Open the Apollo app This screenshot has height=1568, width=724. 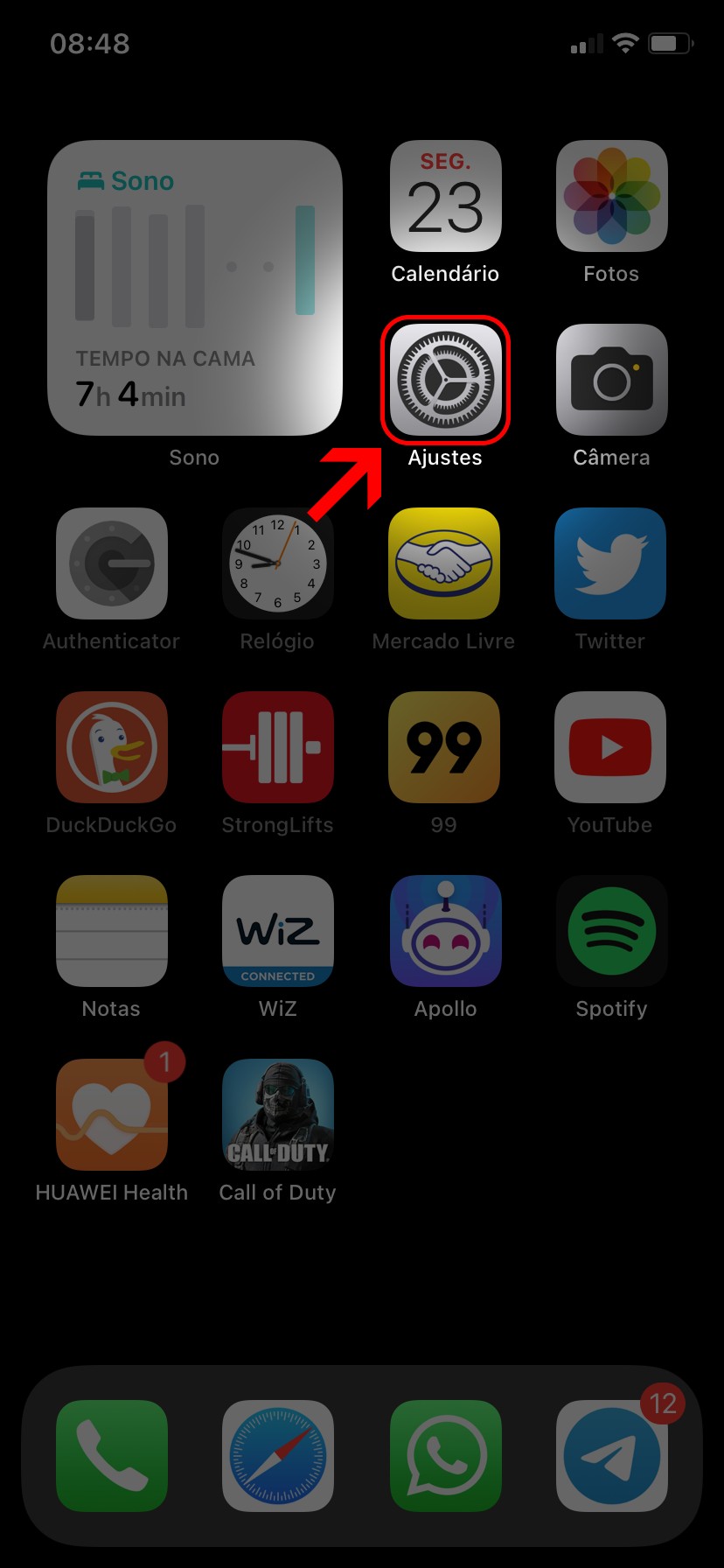[445, 931]
